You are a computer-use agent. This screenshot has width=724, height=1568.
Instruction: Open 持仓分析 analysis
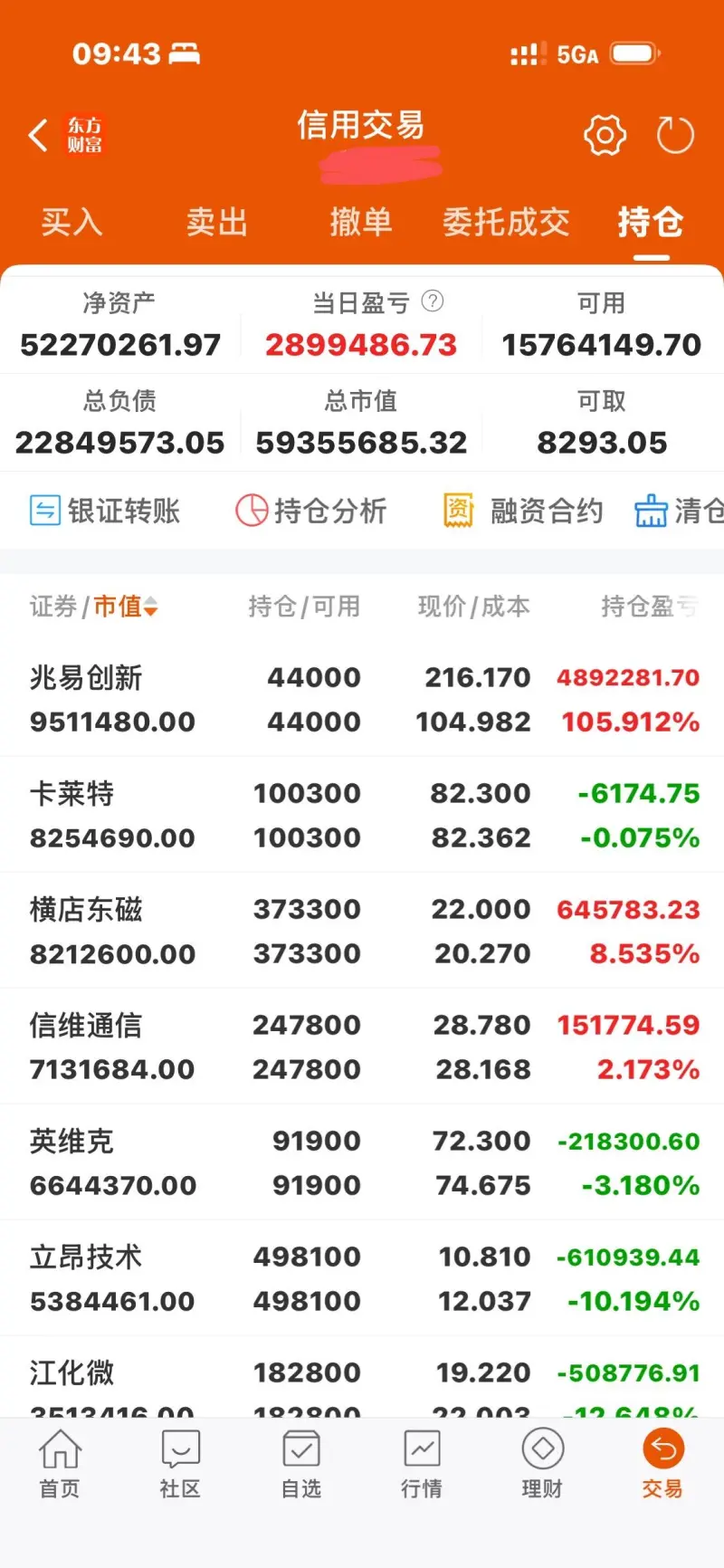point(311,511)
